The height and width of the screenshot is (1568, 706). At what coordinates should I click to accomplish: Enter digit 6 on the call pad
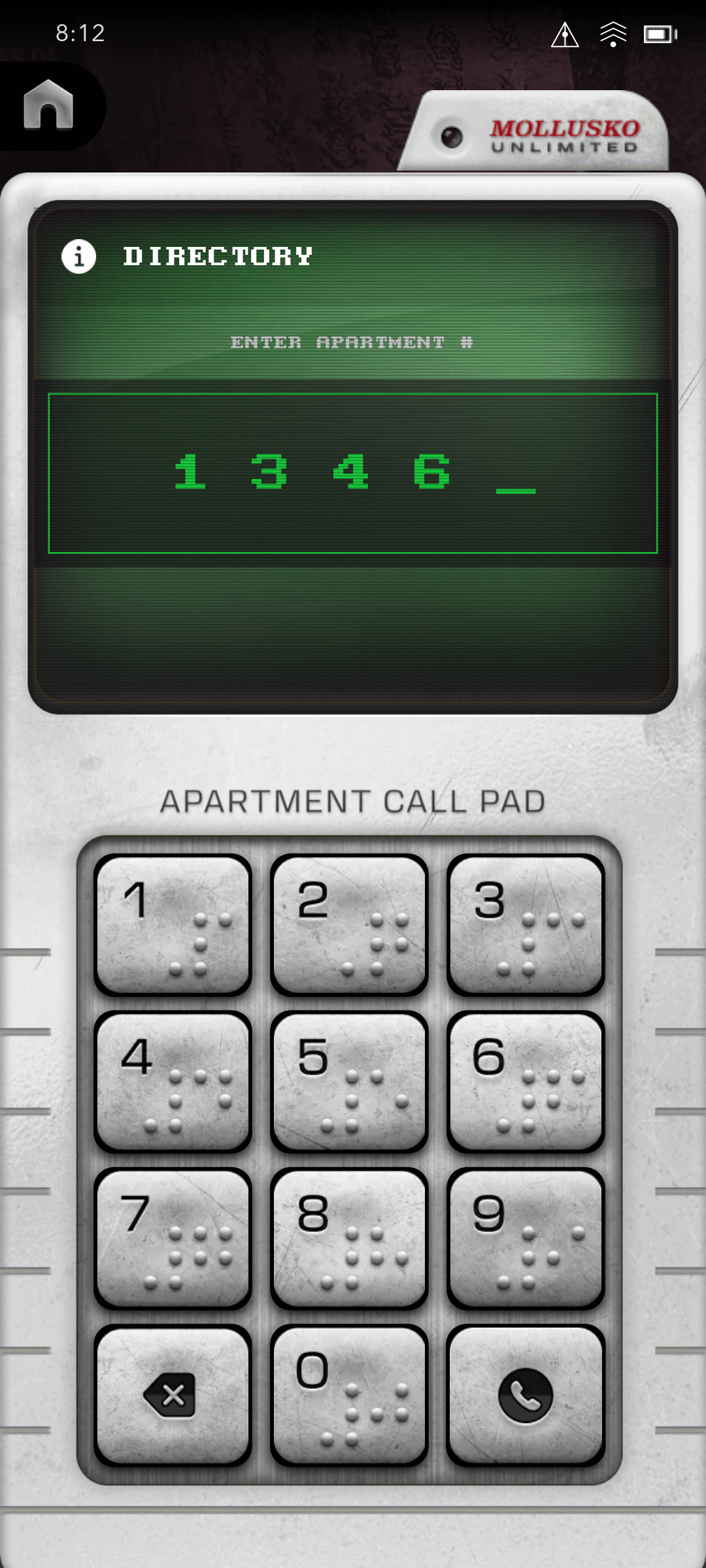click(526, 1082)
